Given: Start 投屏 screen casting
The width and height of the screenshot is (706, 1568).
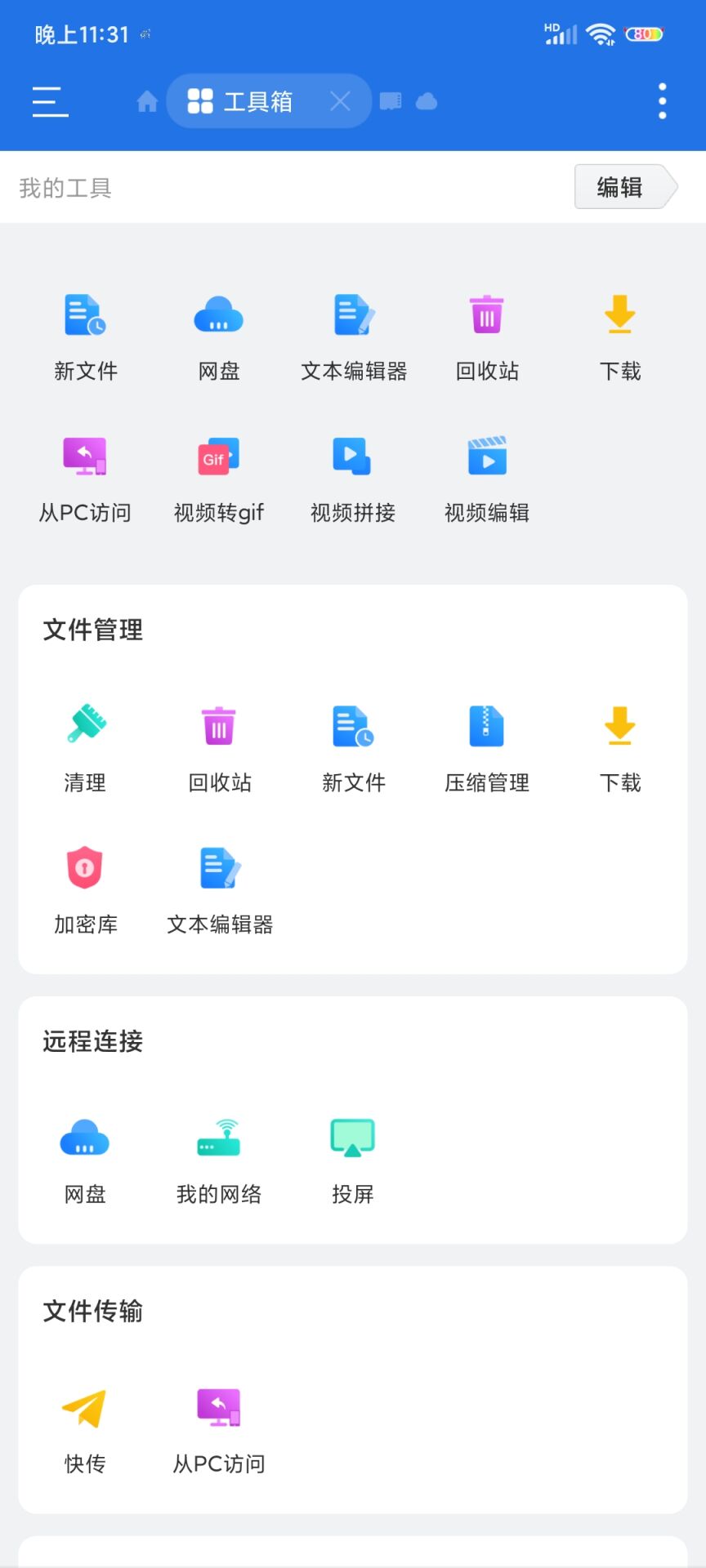Looking at the screenshot, I should click(353, 1160).
